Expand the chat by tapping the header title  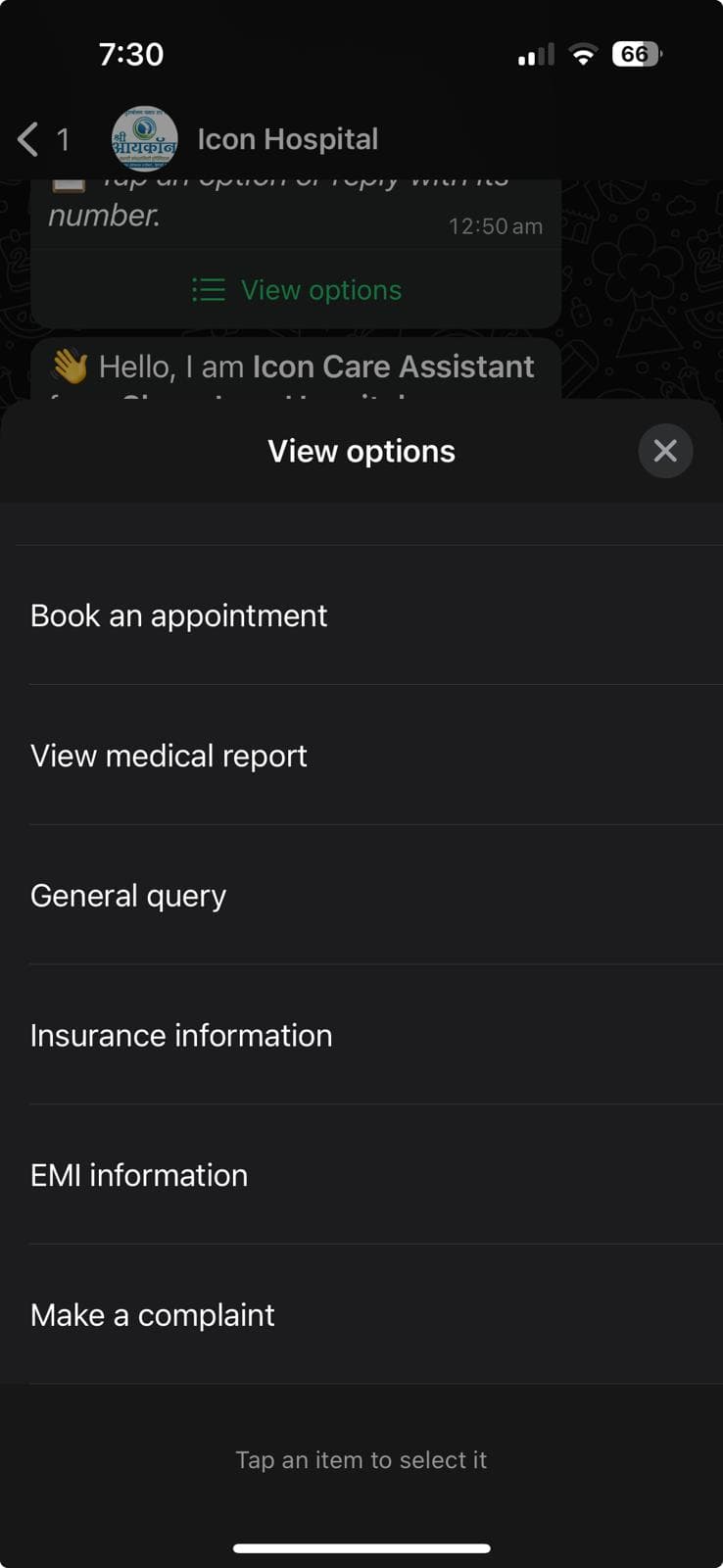(x=288, y=138)
